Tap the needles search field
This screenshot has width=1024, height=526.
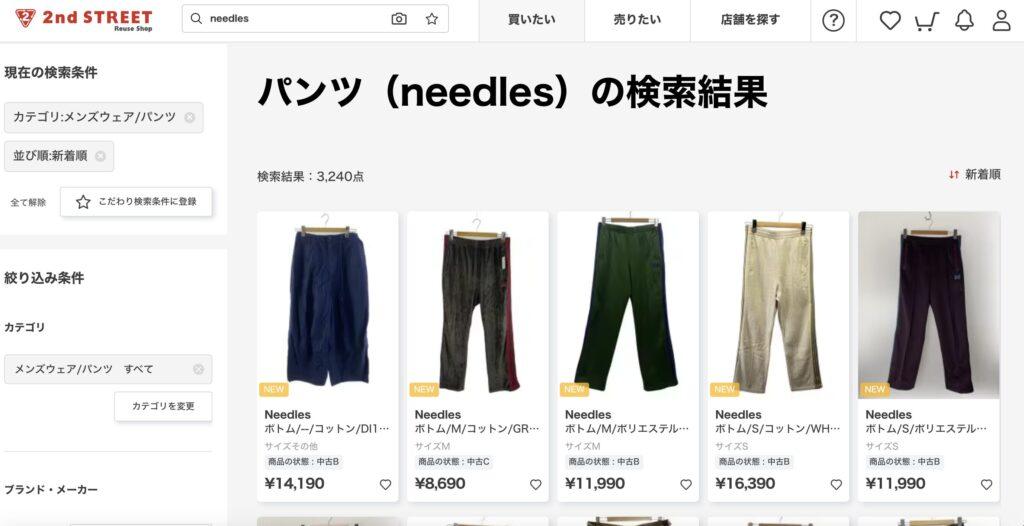295,19
